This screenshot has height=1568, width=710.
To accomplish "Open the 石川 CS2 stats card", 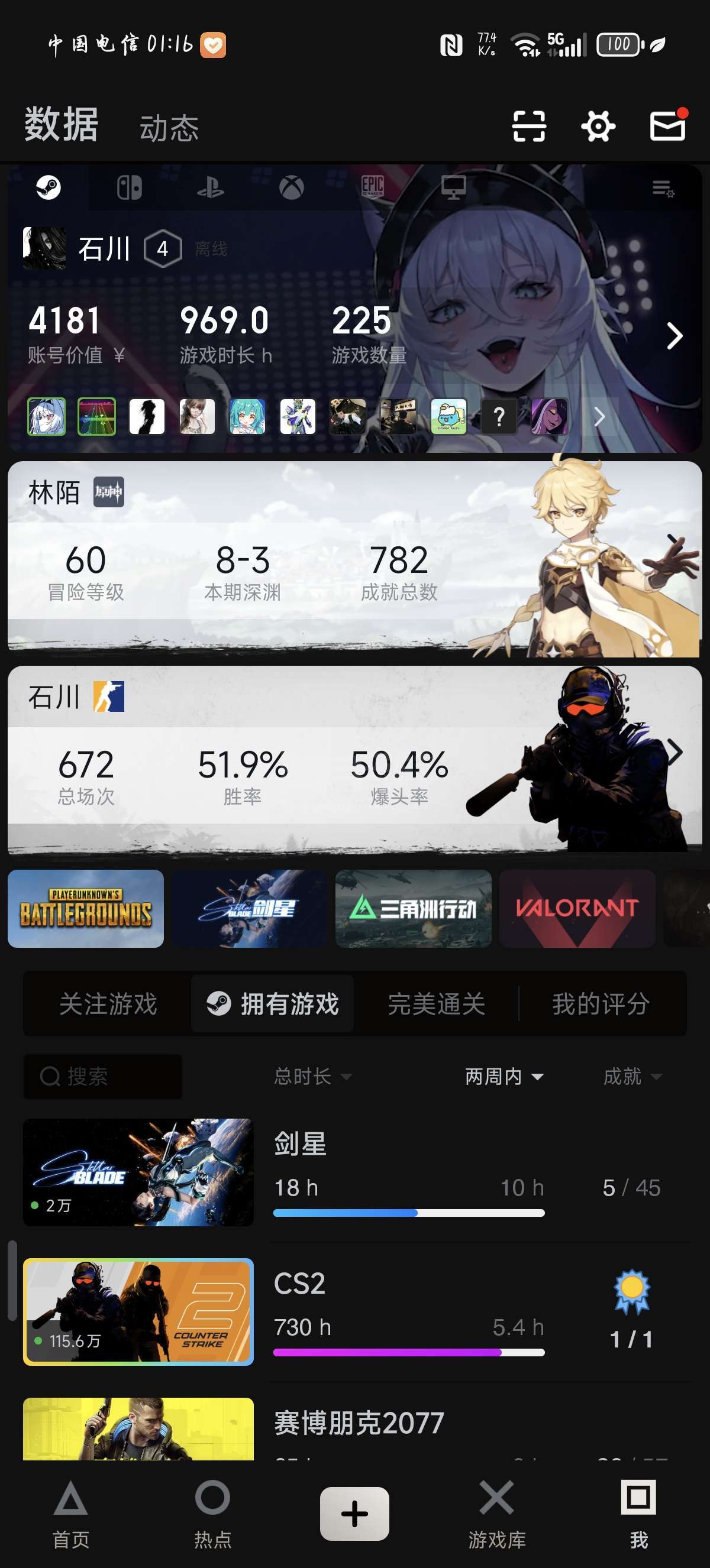I will 355,760.
